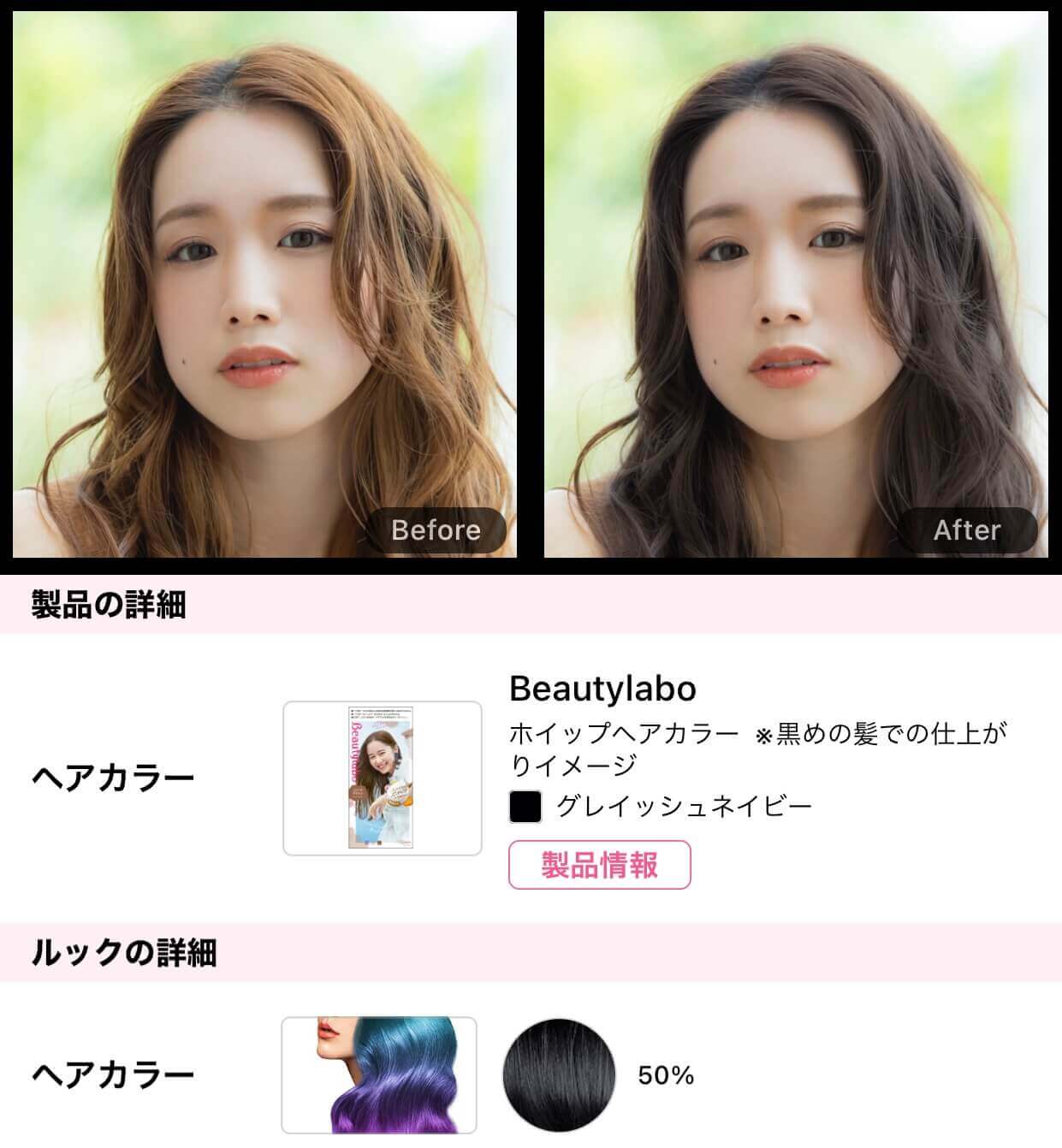This screenshot has width=1062, height=1148.
Task: Open the 製品情報 product info button
Action: pyautogui.click(x=599, y=865)
